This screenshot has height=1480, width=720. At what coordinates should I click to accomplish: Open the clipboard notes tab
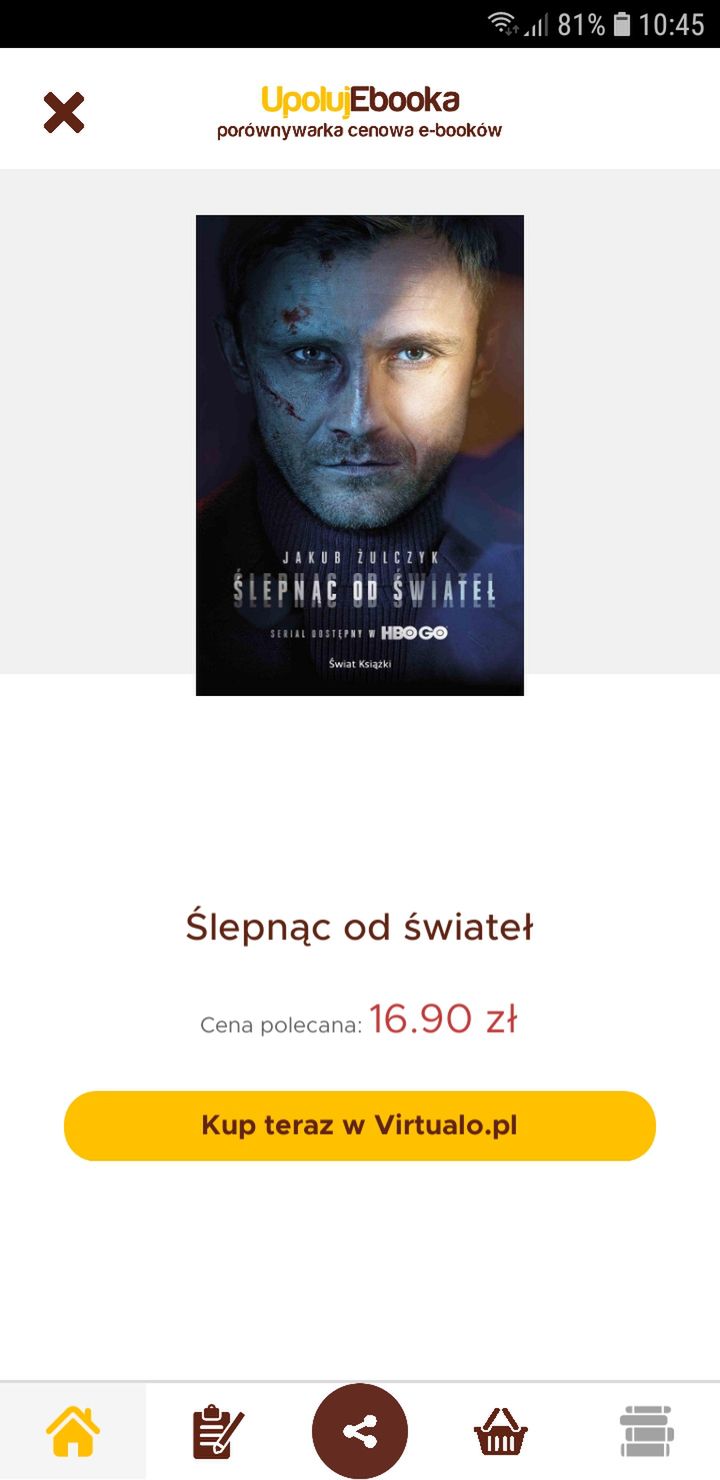pyautogui.click(x=217, y=1432)
